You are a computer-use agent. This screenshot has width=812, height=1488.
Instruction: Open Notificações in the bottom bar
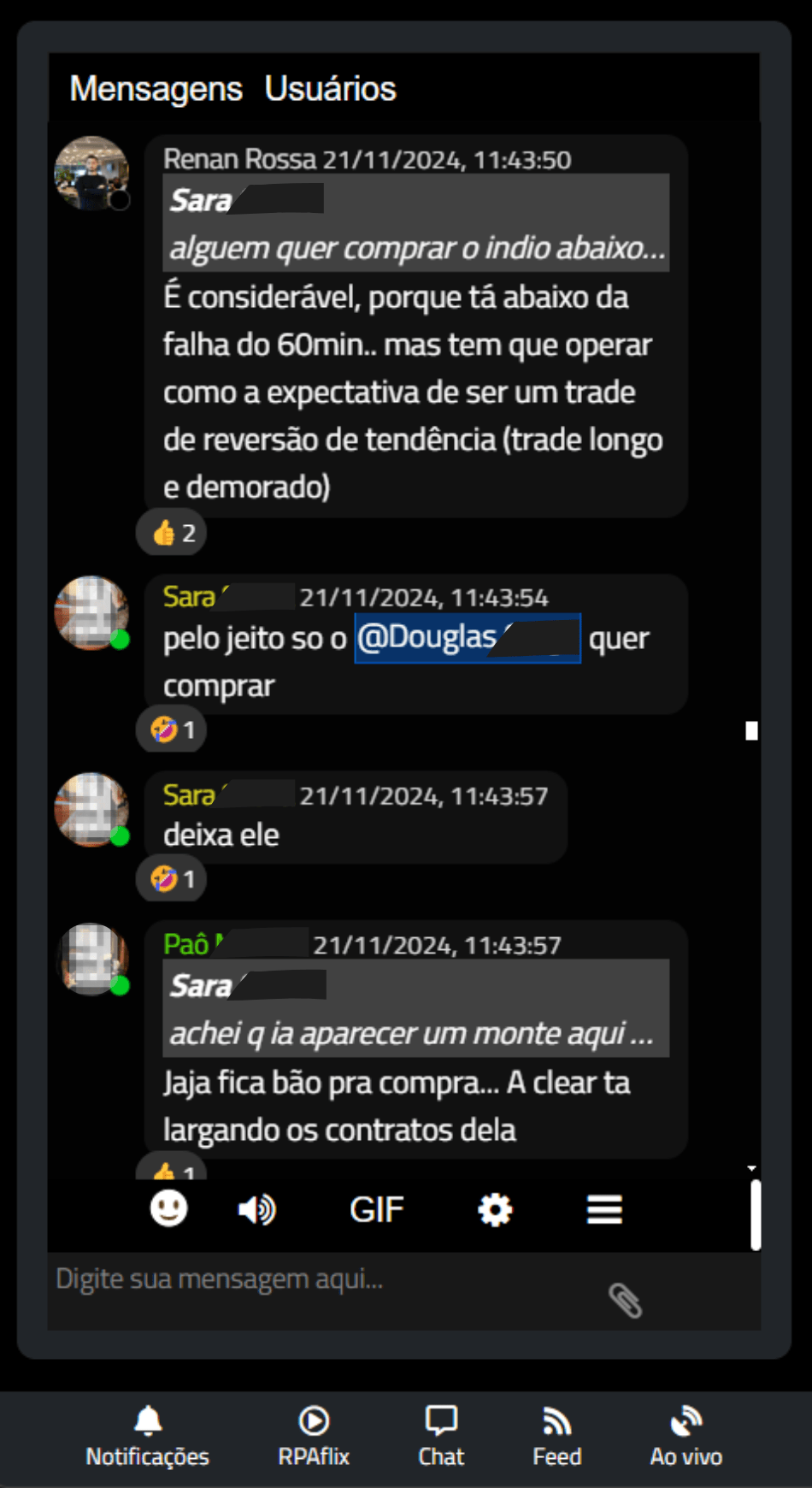tap(148, 1437)
